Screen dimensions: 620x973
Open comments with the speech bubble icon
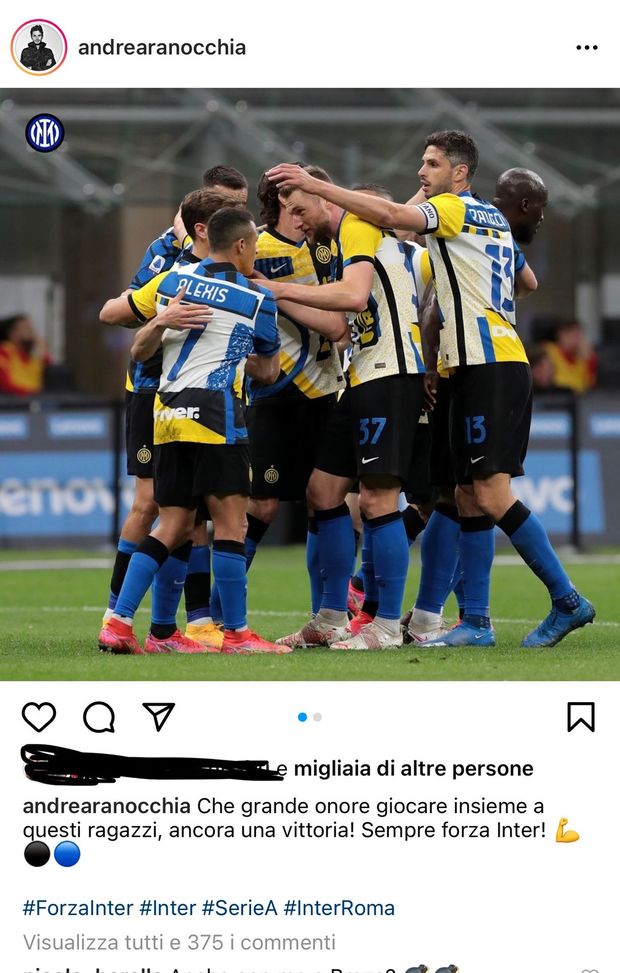(x=98, y=716)
